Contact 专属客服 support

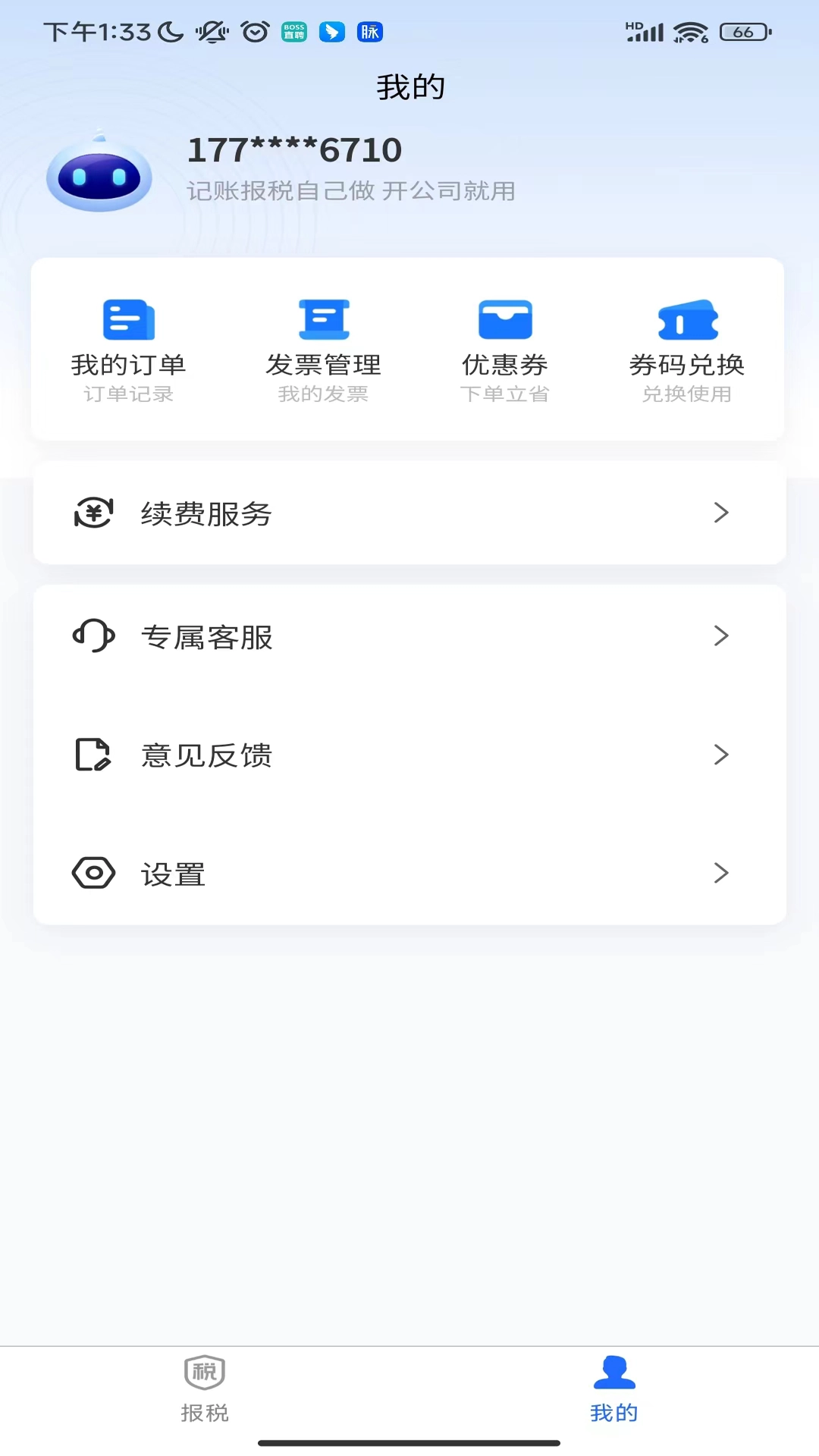(409, 636)
